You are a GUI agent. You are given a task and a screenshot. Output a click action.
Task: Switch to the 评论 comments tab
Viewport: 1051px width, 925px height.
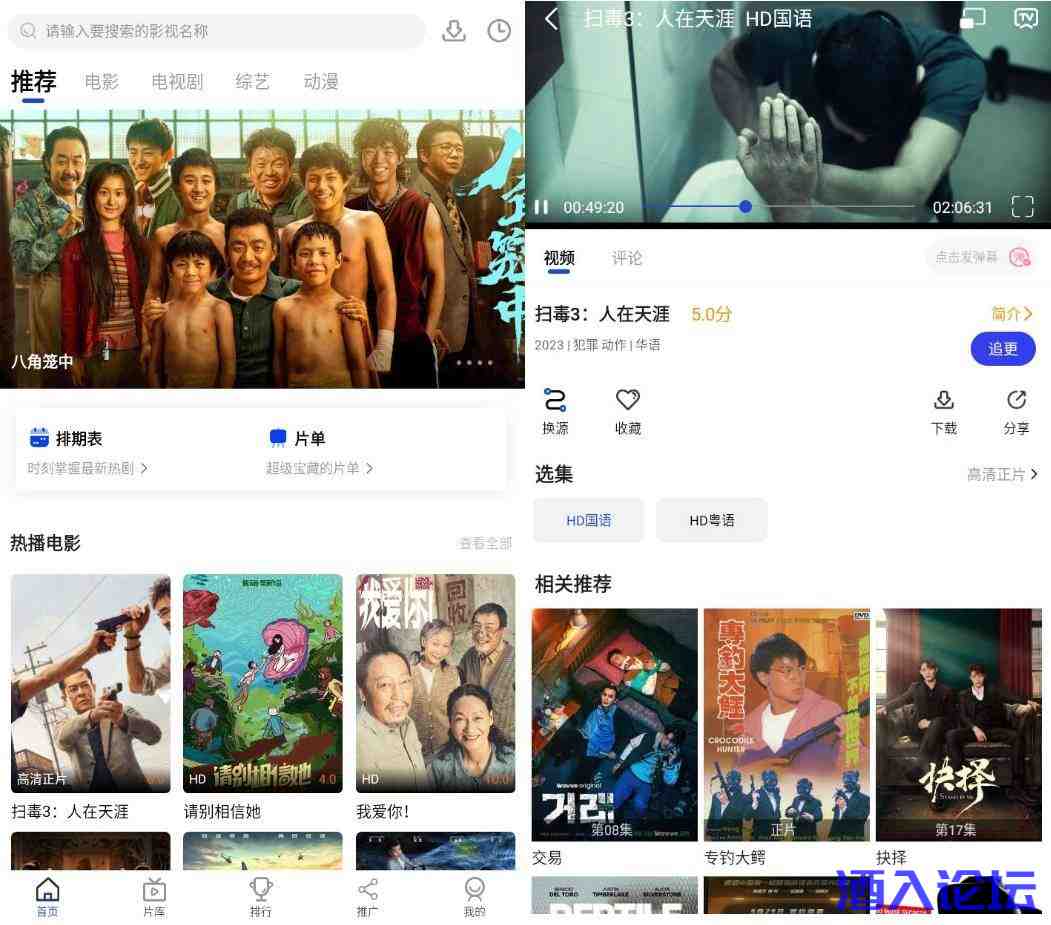point(627,258)
